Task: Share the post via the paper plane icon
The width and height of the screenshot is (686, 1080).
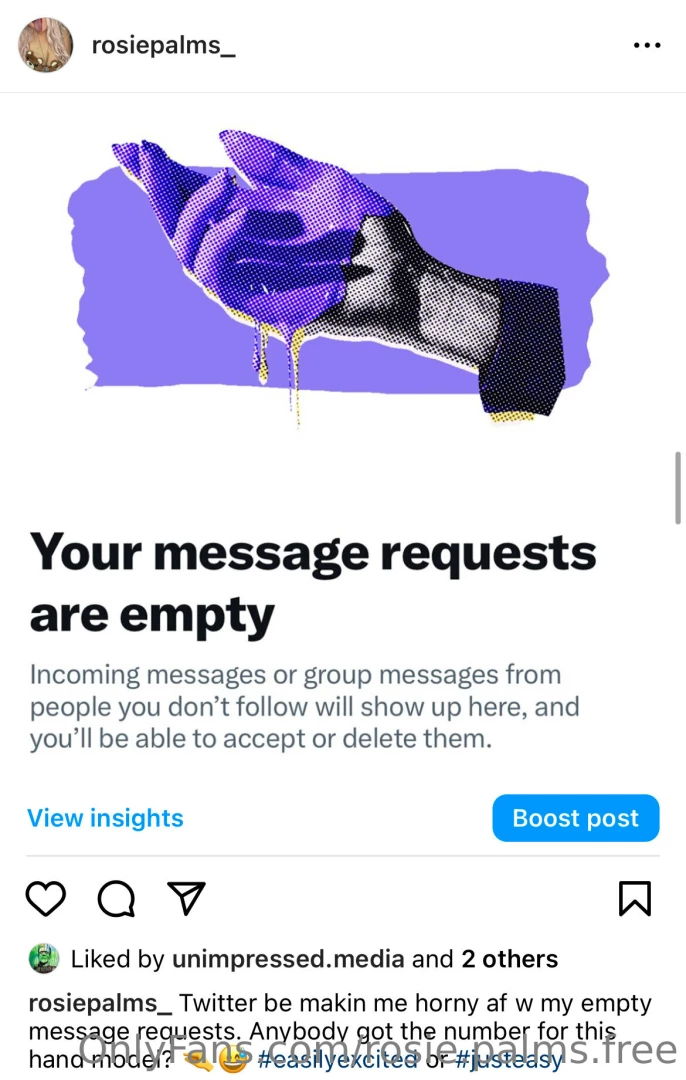Action: coord(186,898)
